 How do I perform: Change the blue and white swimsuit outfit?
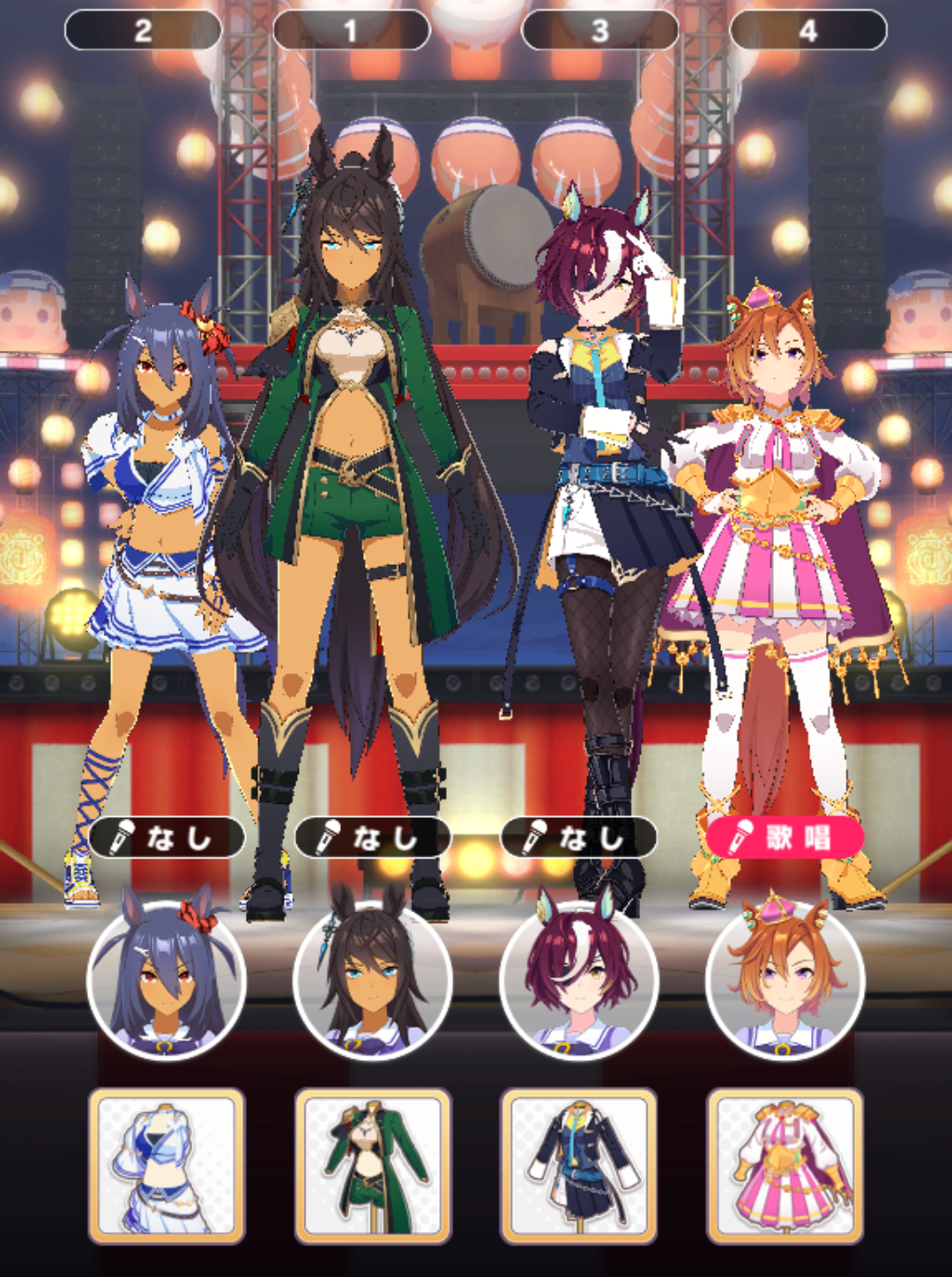click(167, 1165)
